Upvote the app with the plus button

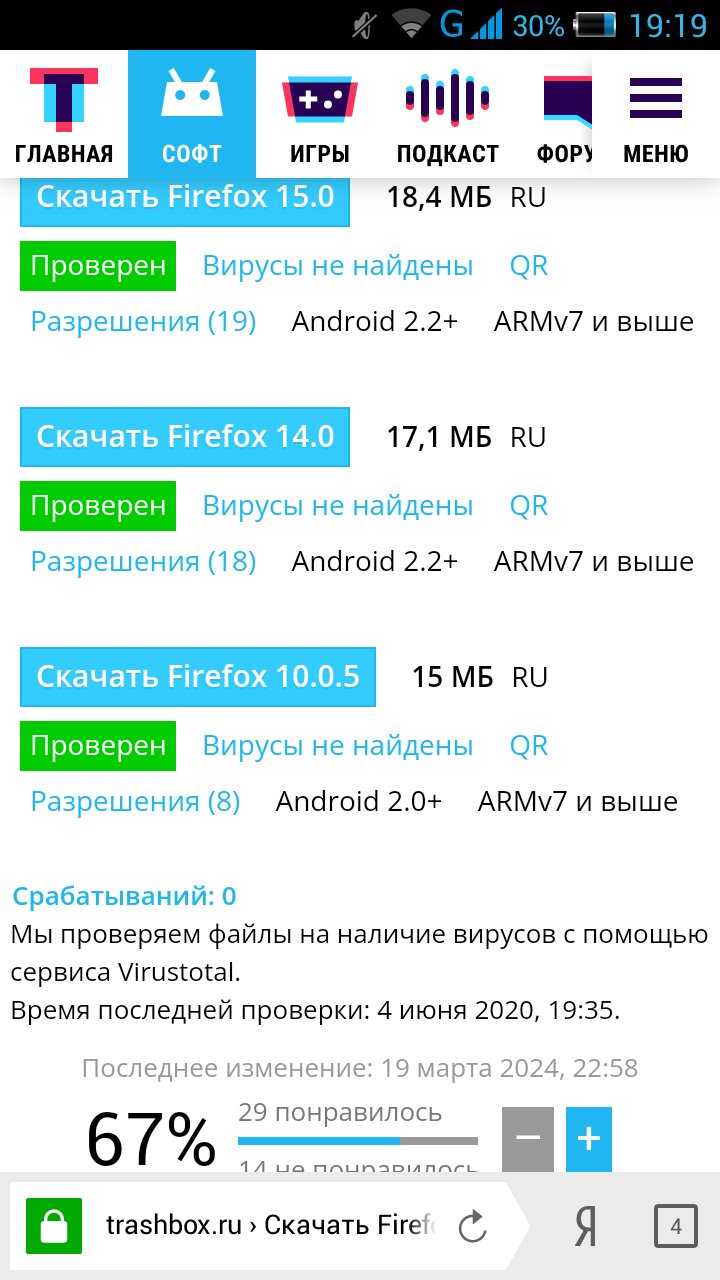[x=588, y=1138]
